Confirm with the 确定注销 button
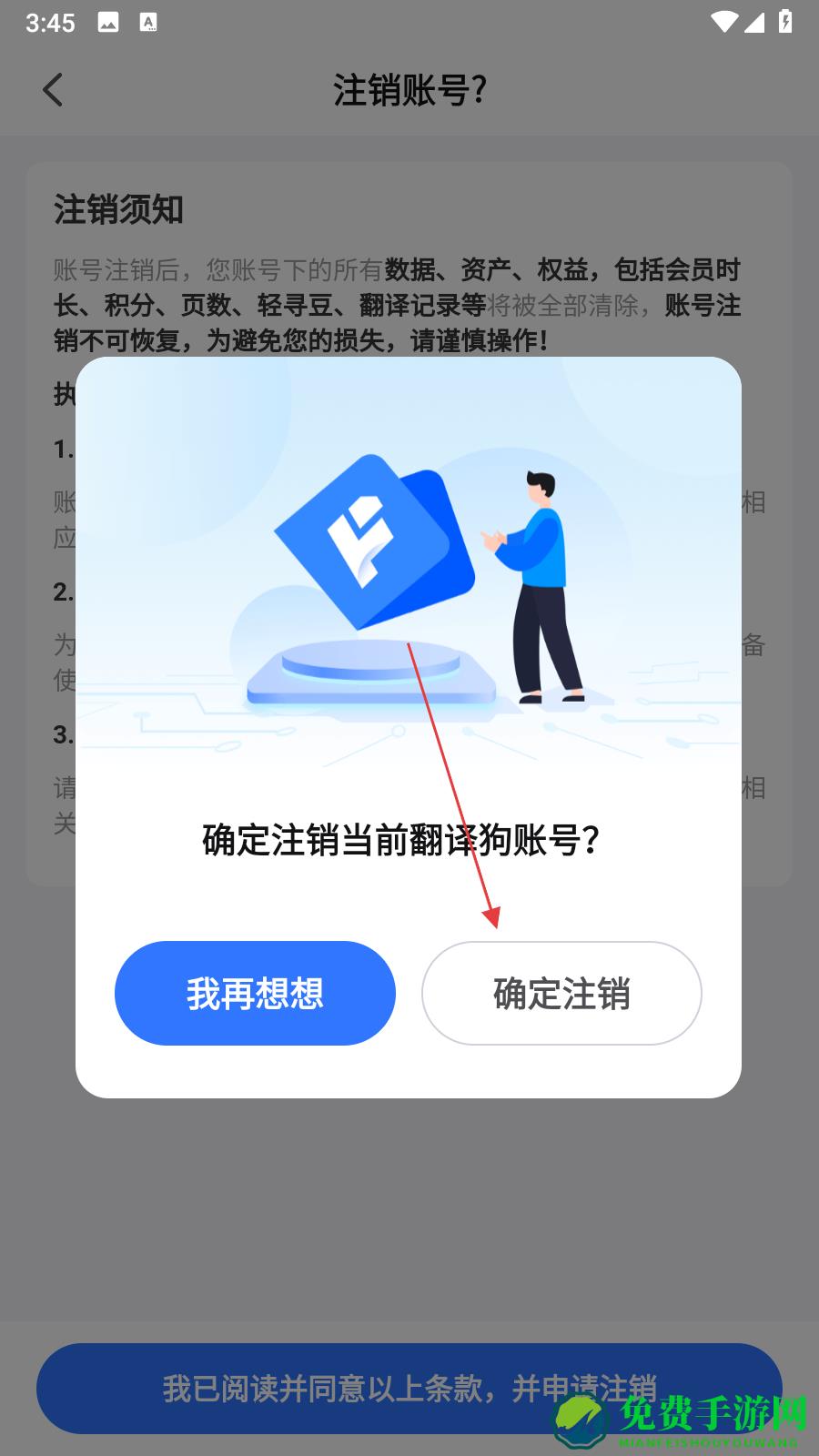This screenshot has height=1456, width=819. pos(561,993)
